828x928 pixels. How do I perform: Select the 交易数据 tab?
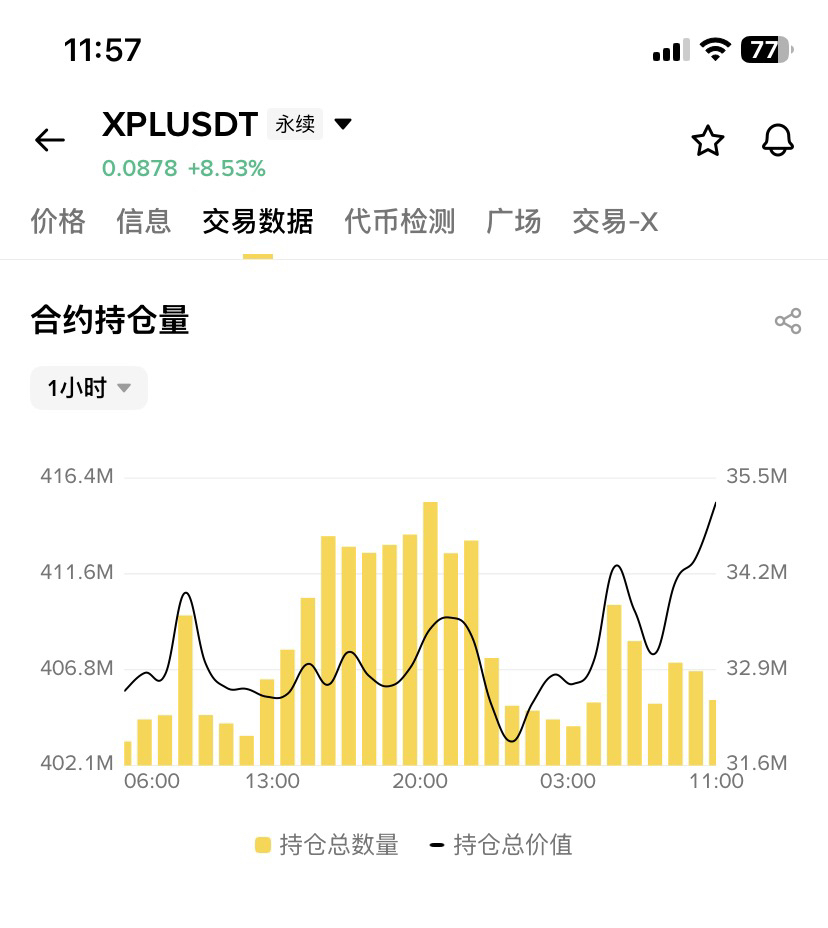258,221
